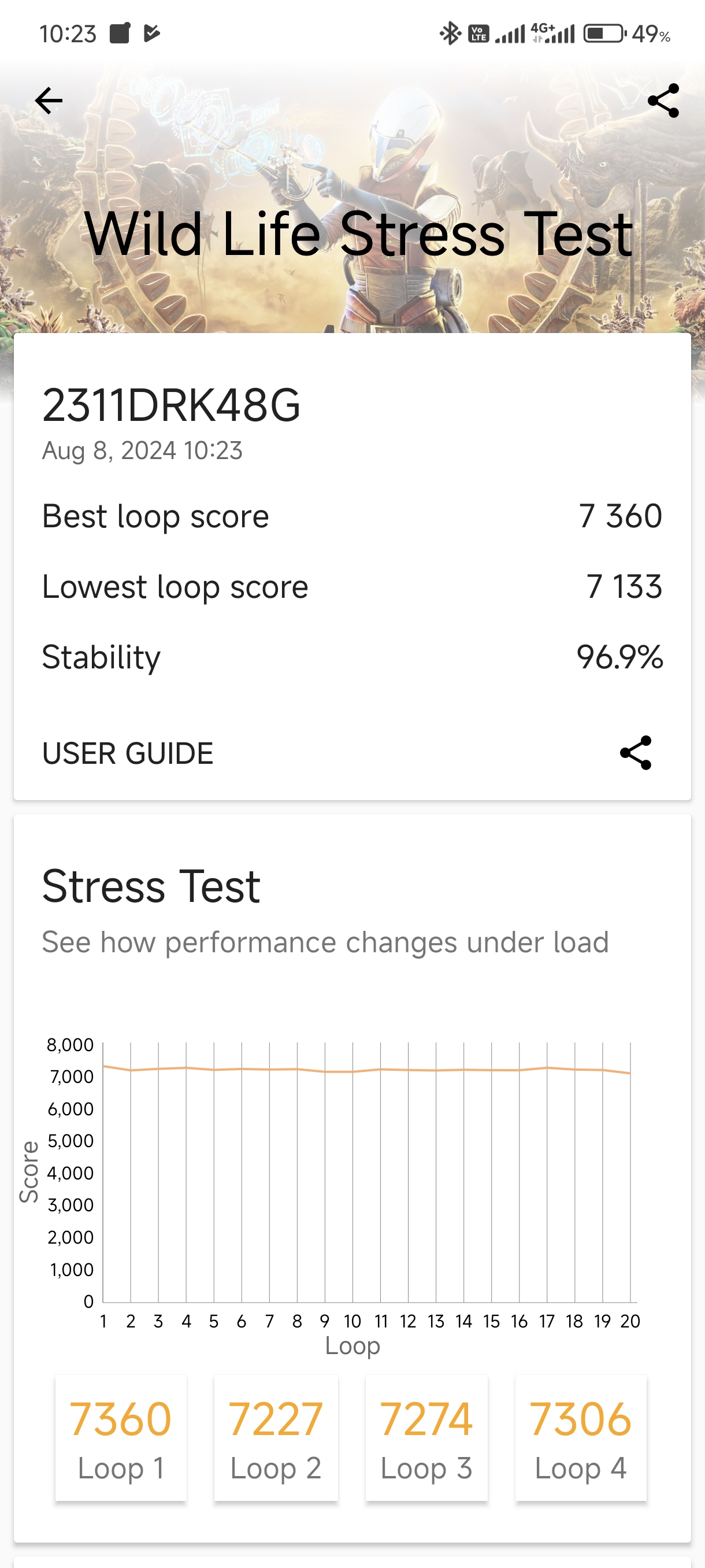705x1568 pixels.
Task: Select the Loop 2 score card
Action: (x=276, y=1438)
